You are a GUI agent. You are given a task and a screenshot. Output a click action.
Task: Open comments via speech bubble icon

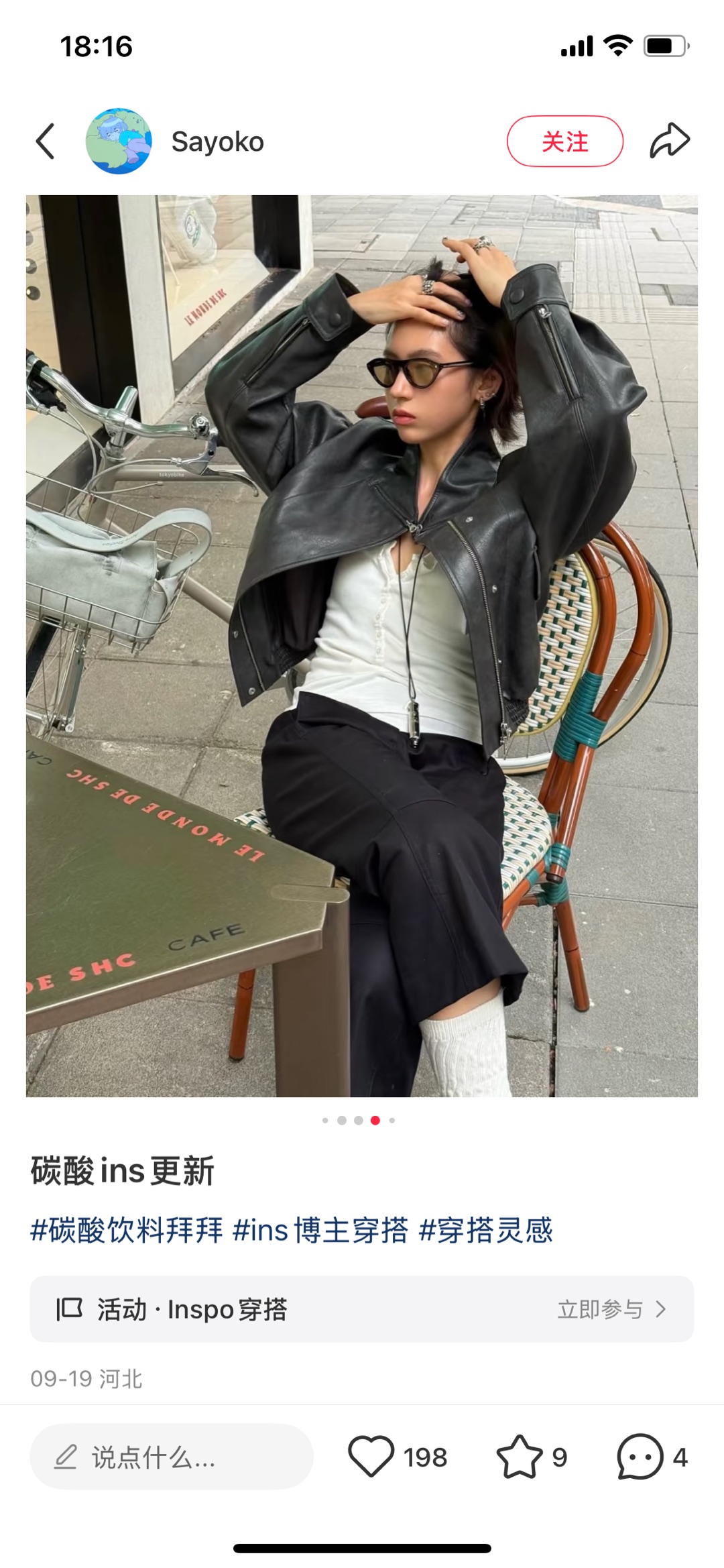(640, 1457)
